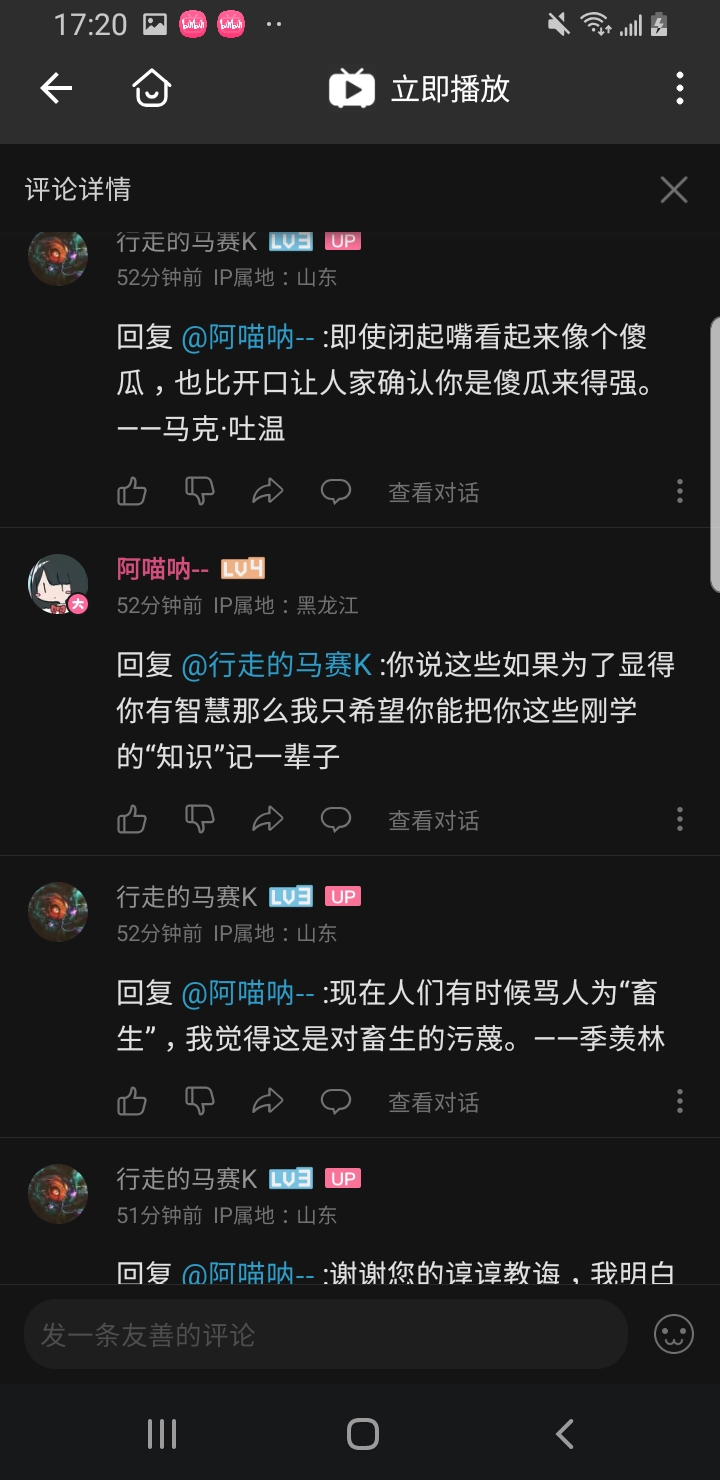Dislike the 马克·吐温 quote comment
Screen dimensions: 720x1480
200,492
